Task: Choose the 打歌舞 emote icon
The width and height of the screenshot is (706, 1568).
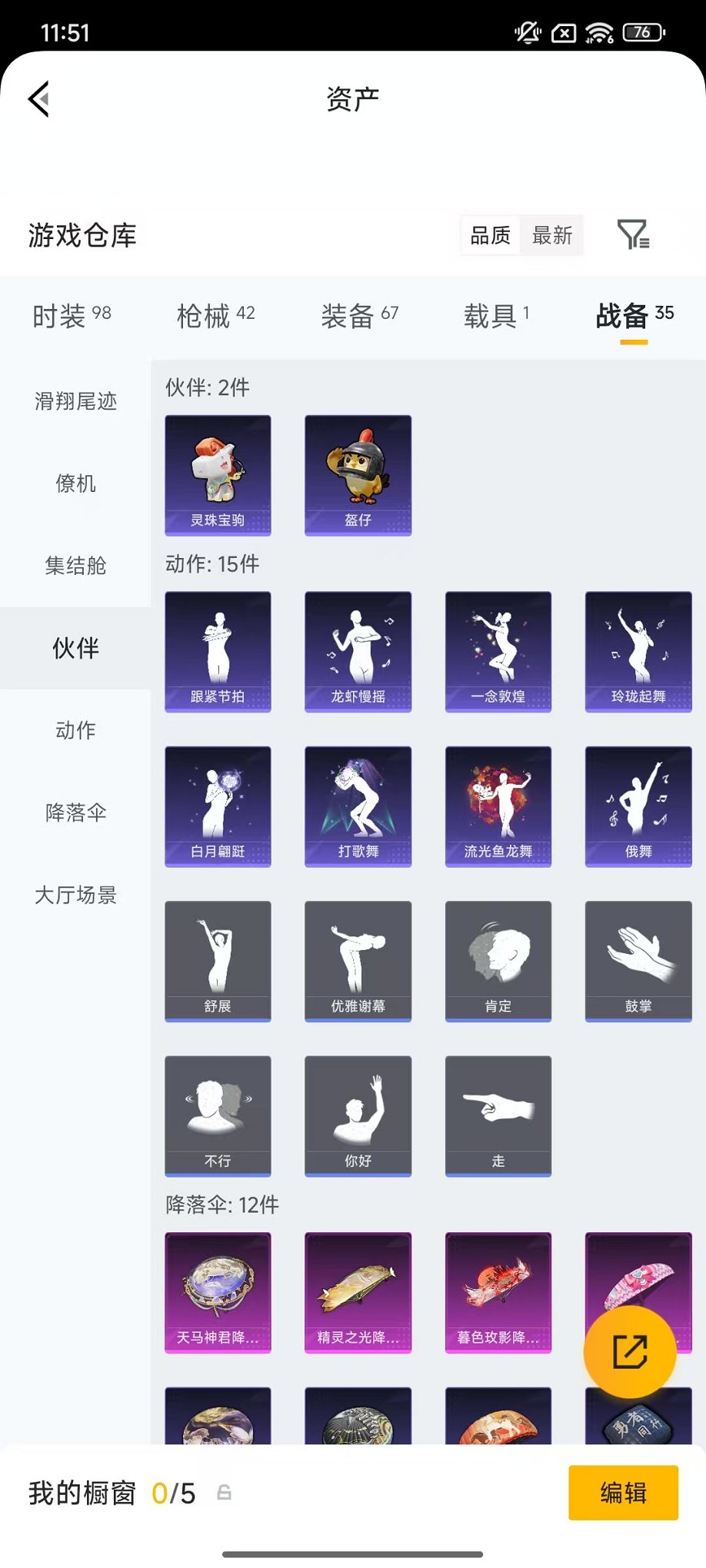Action: [x=358, y=806]
